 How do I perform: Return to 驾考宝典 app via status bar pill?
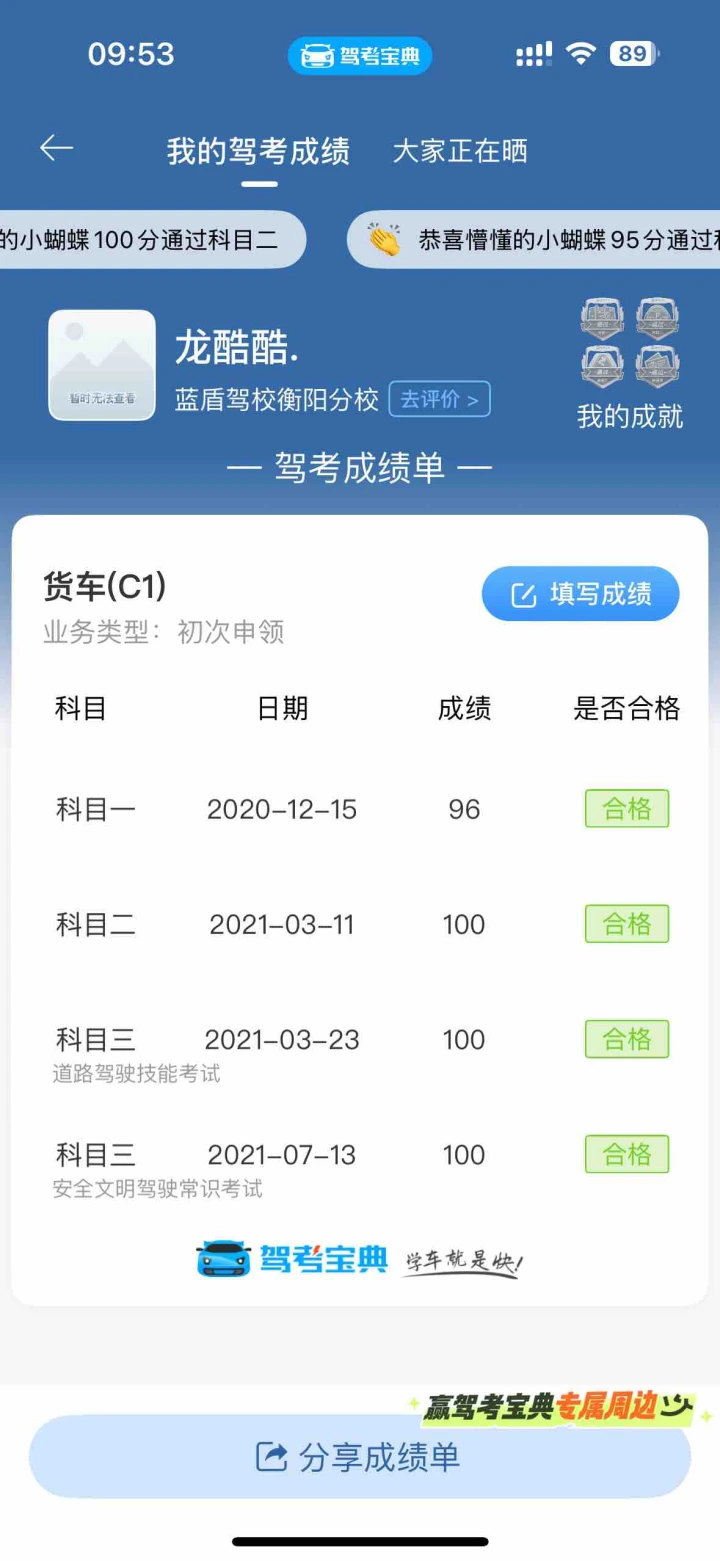click(x=360, y=55)
